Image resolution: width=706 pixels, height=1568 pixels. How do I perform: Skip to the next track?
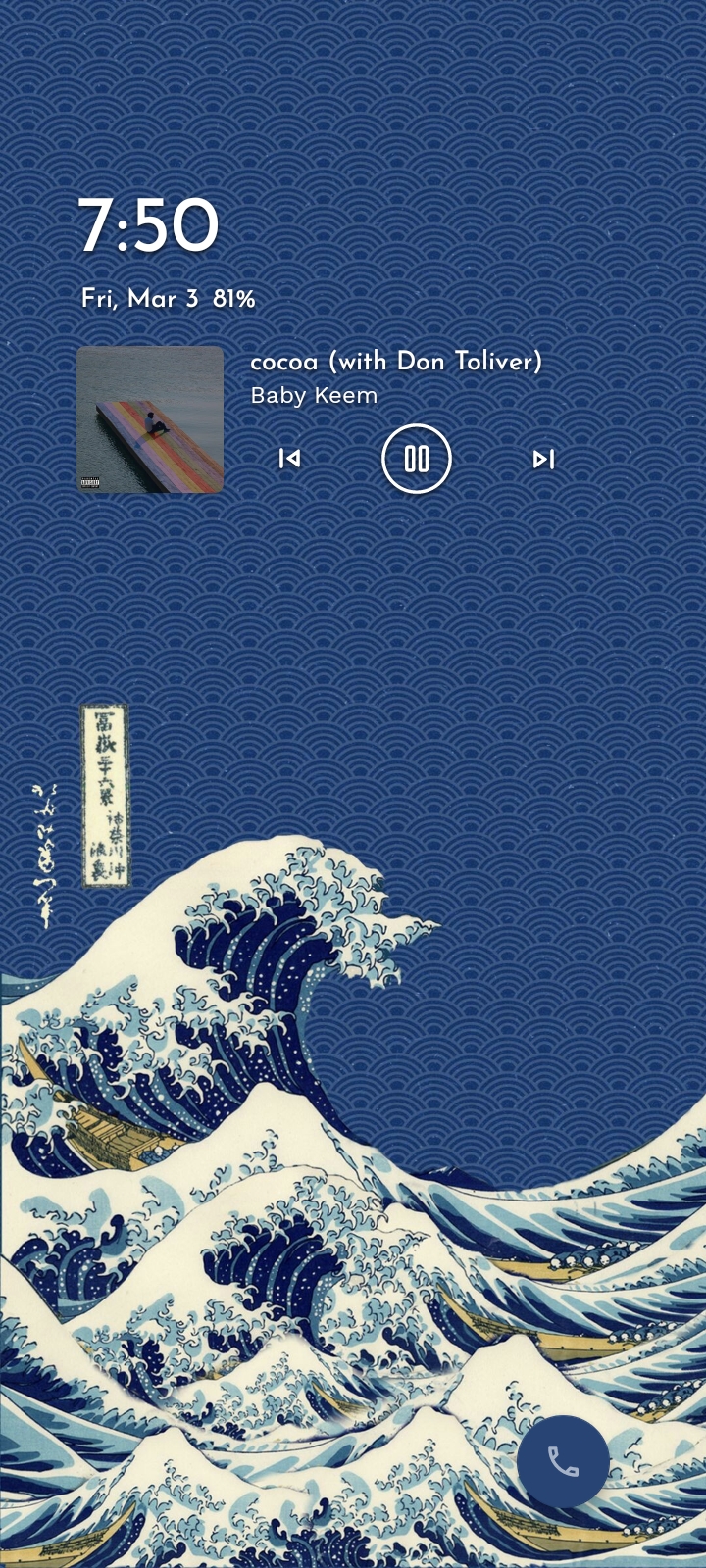[543, 459]
